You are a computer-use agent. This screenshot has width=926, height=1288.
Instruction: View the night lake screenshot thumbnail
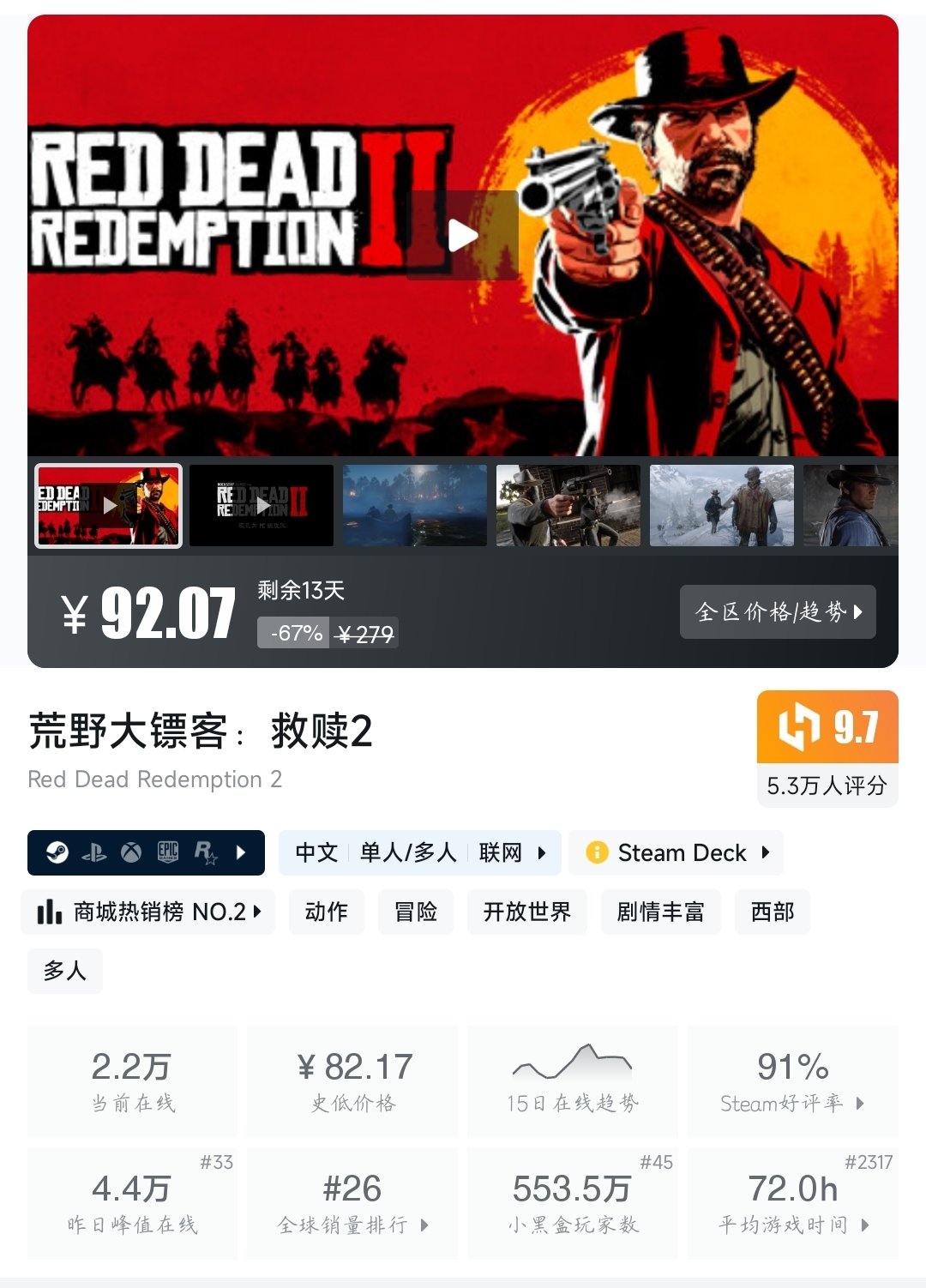[x=415, y=506]
